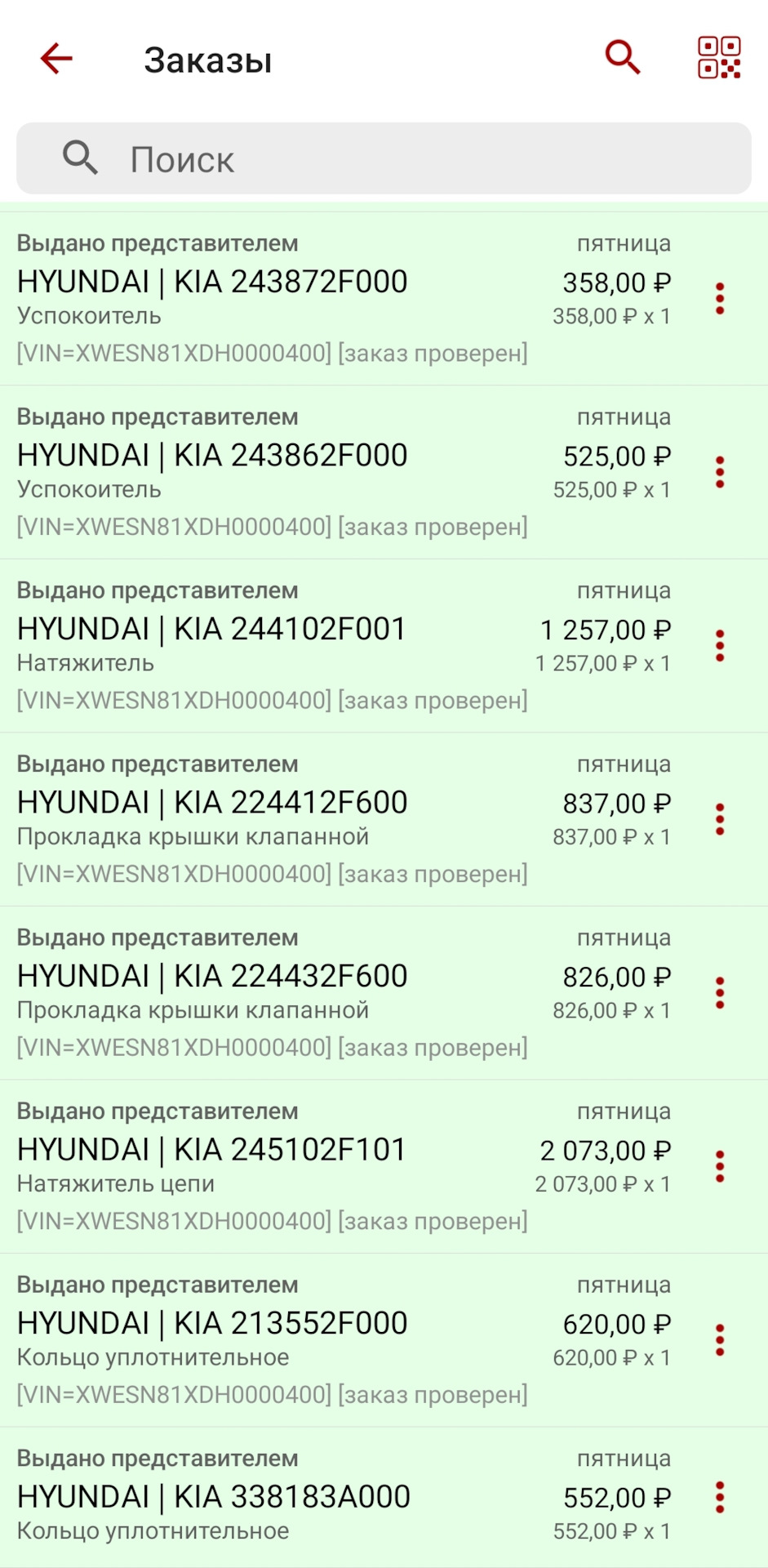Open the red search icon in the top bar
This screenshot has width=768, height=1568.
pos(622,58)
